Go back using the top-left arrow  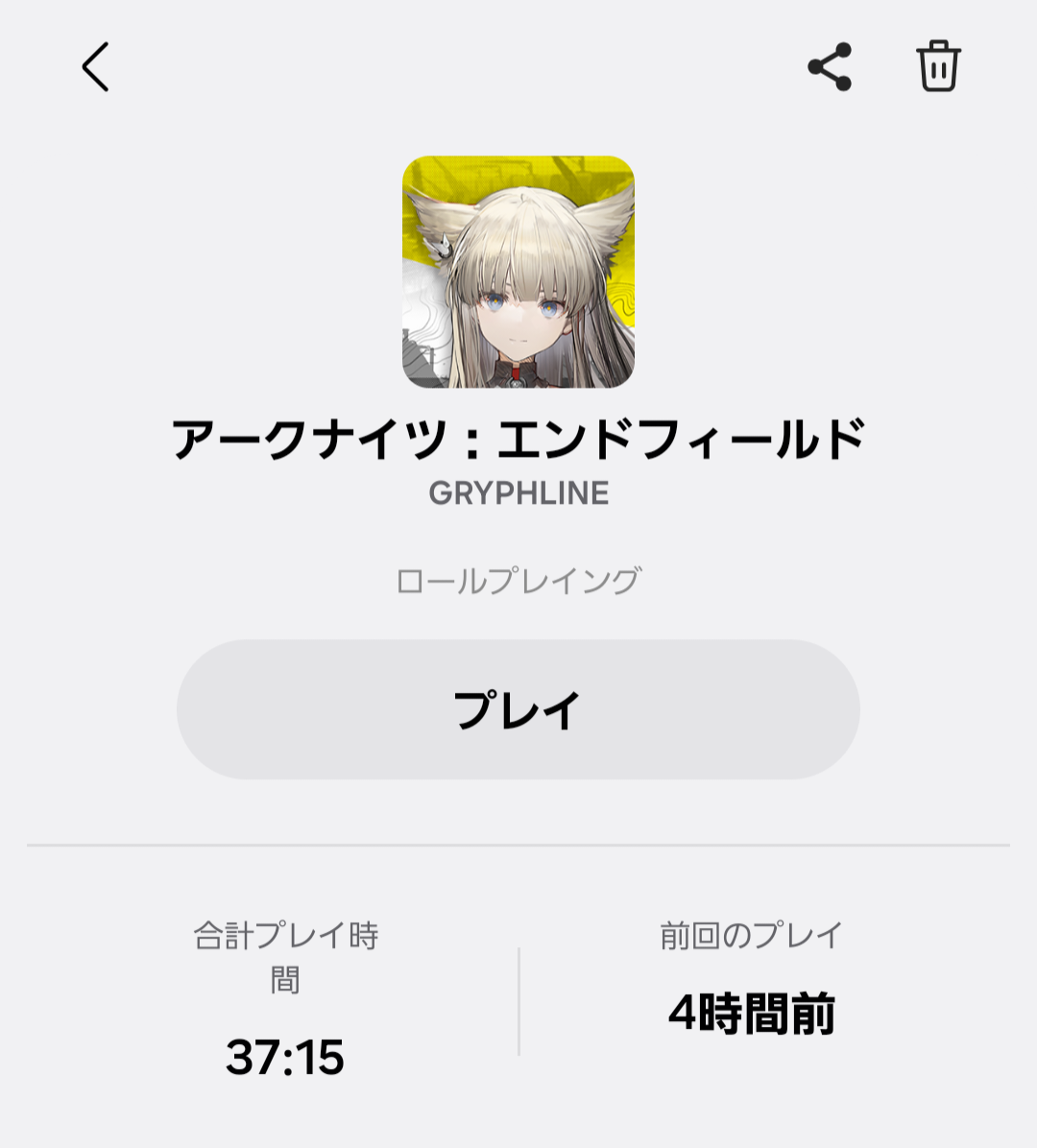[x=95, y=67]
